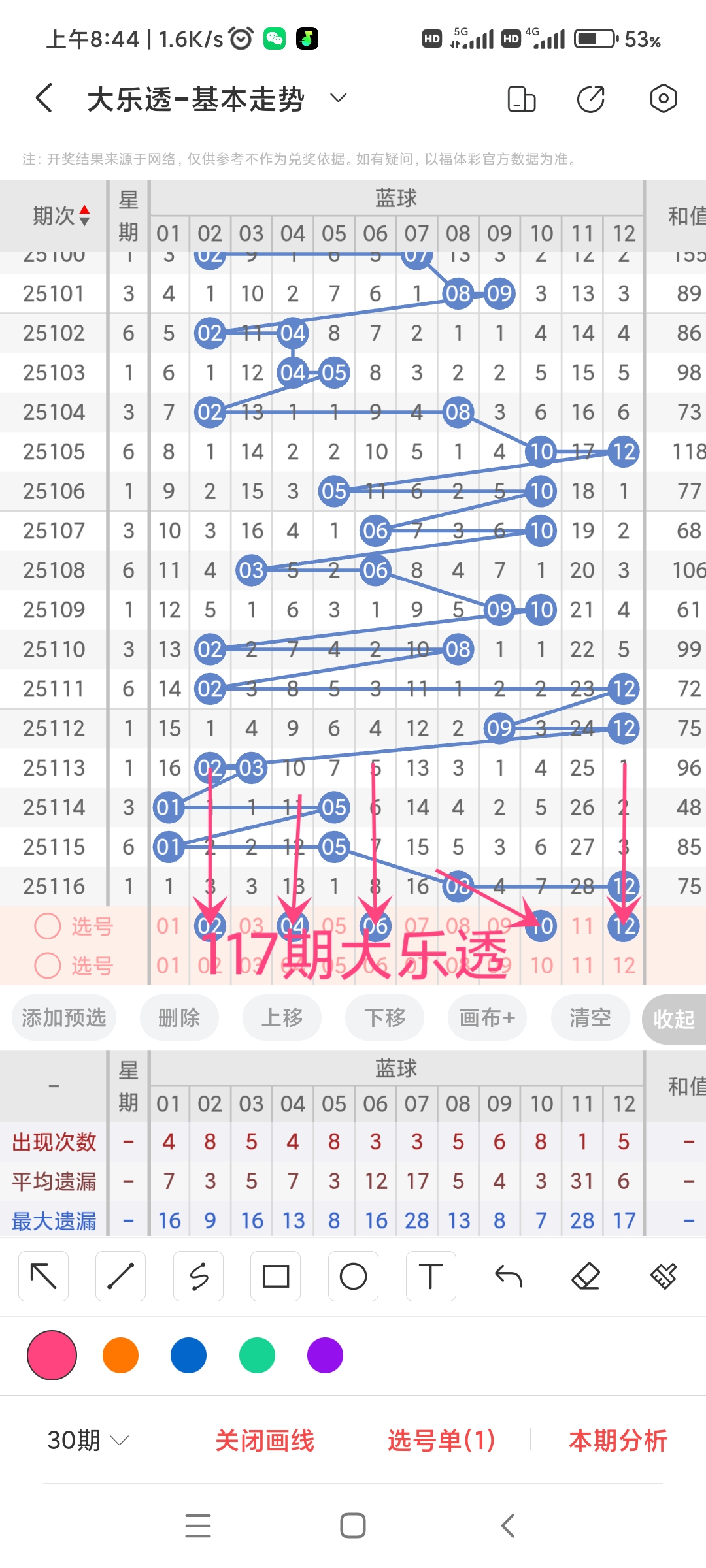Collapse the panel with 收起
Image resolution: width=706 pixels, height=1568 pixels.
(673, 1019)
